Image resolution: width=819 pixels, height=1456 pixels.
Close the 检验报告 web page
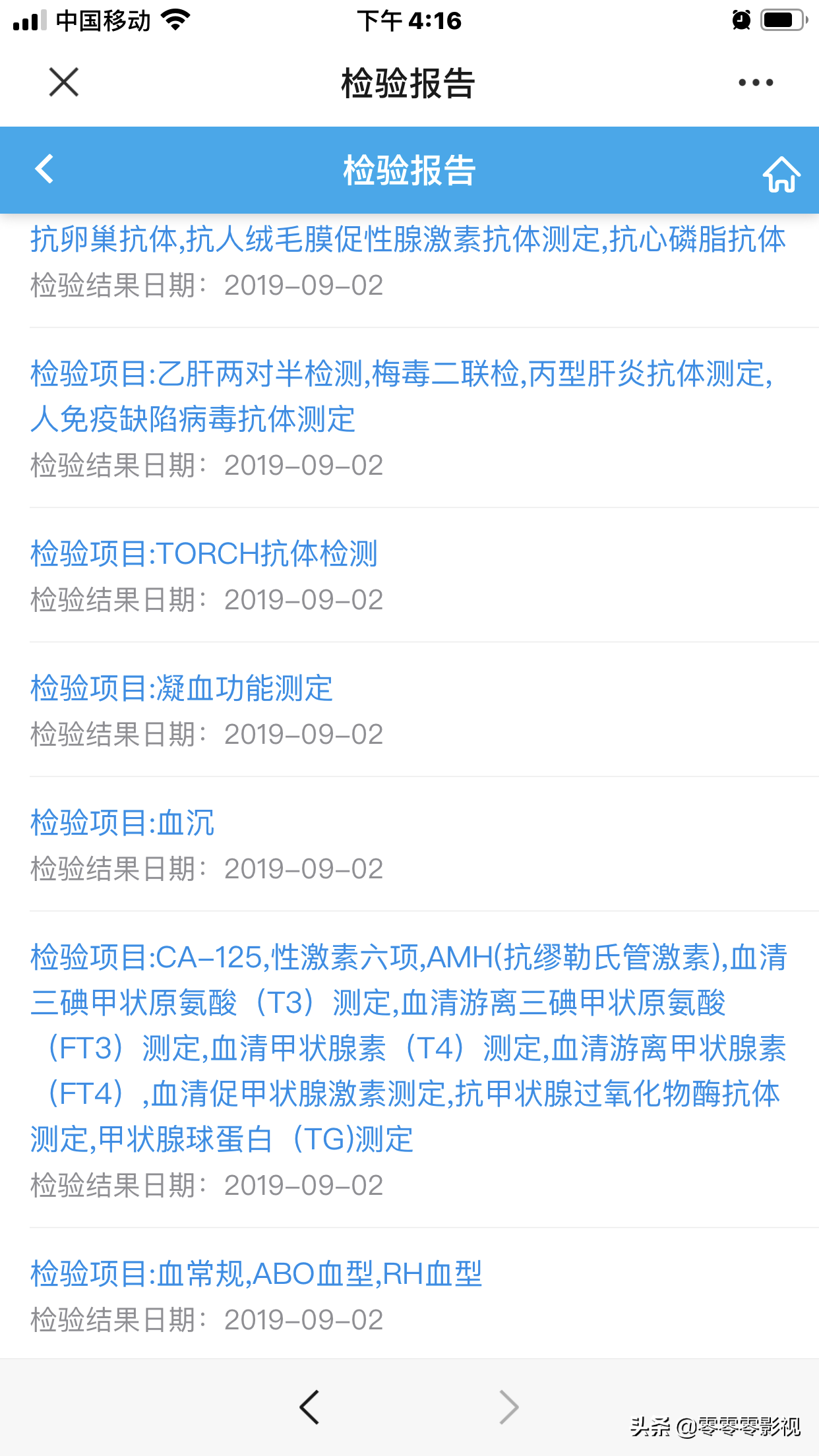pyautogui.click(x=64, y=82)
